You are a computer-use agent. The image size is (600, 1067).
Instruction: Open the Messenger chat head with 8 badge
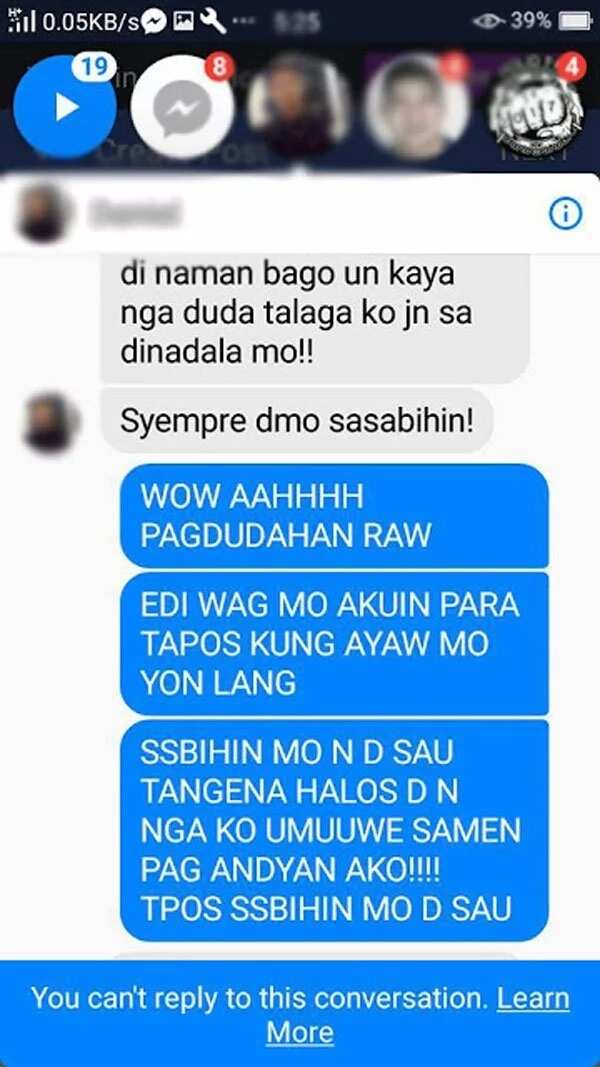coord(182,108)
